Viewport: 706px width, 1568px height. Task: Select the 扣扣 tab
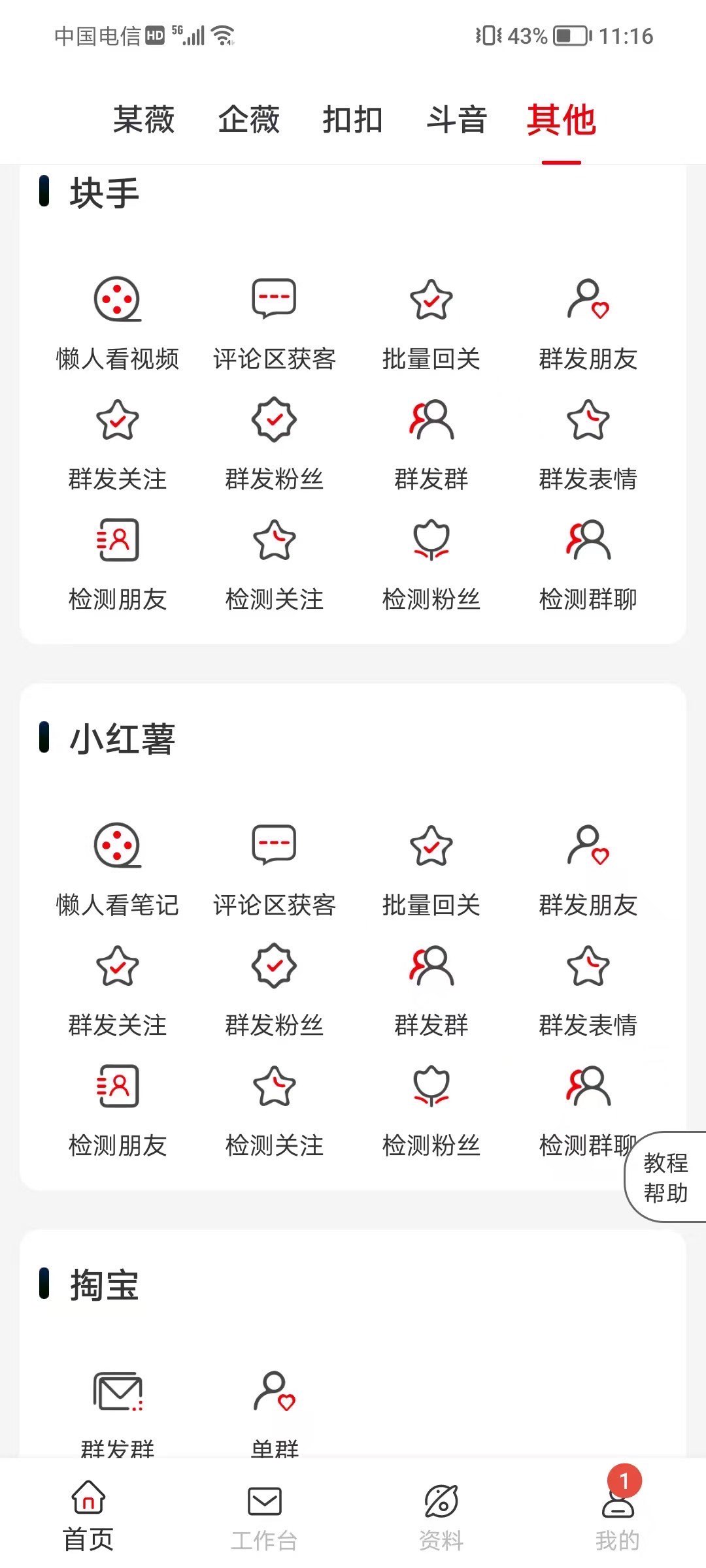(352, 120)
